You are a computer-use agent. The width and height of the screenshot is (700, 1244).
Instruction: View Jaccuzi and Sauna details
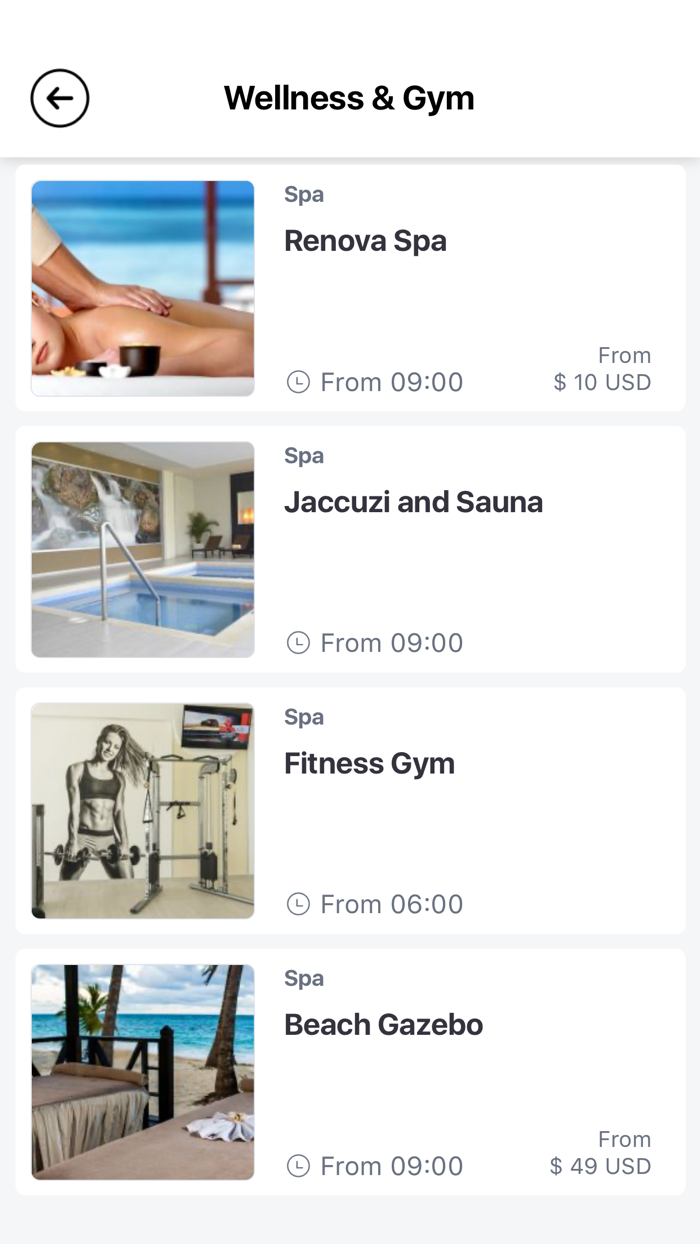pyautogui.click(x=350, y=549)
